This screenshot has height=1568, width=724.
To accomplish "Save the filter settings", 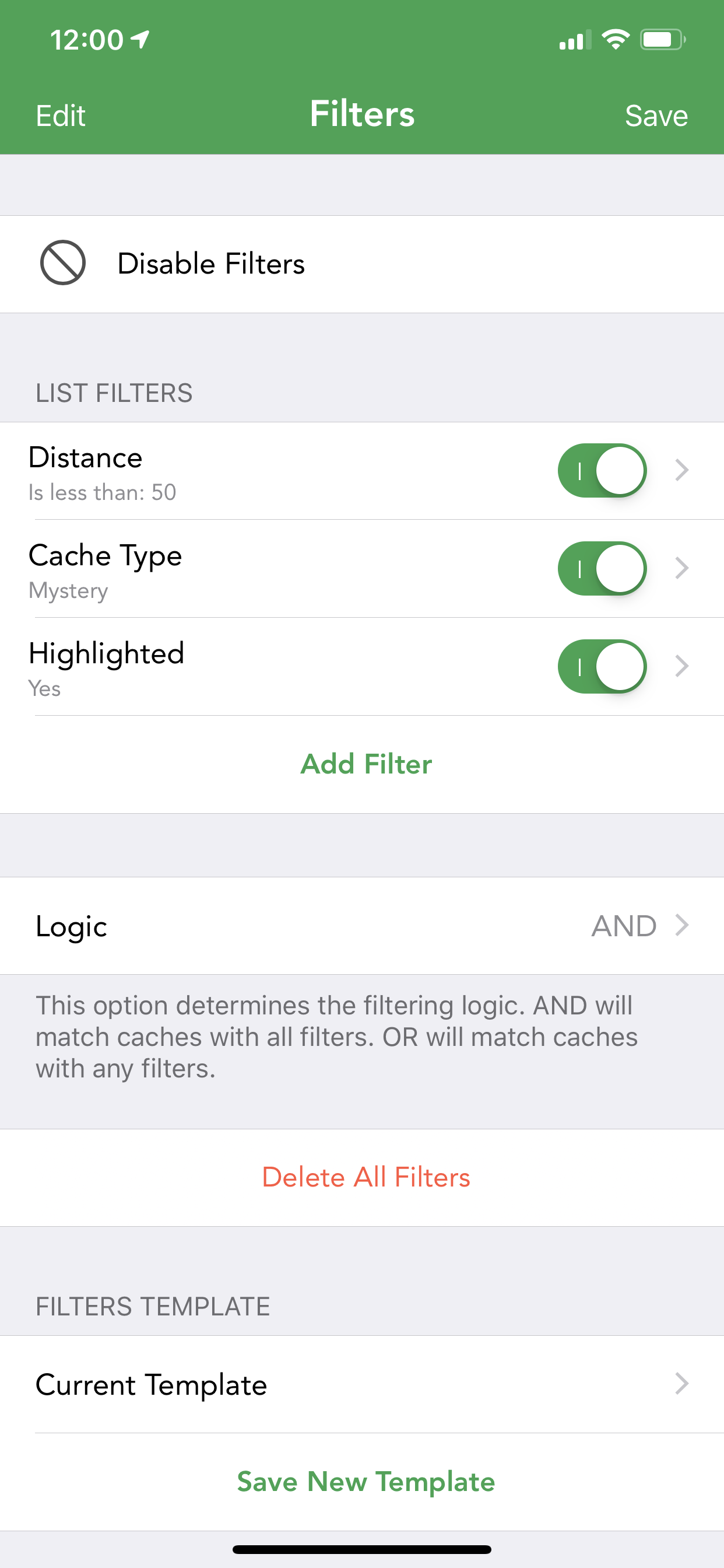I will [656, 115].
